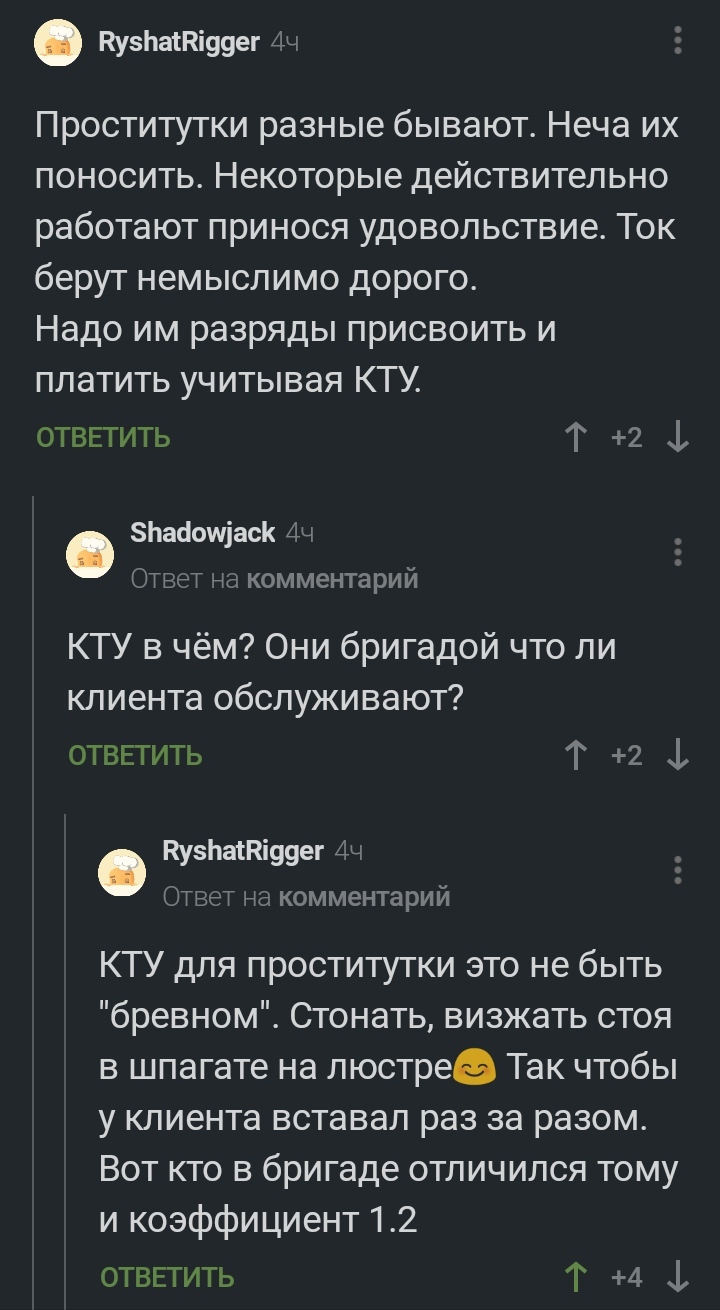Upvote the first comment with +2 rating

coord(576,437)
